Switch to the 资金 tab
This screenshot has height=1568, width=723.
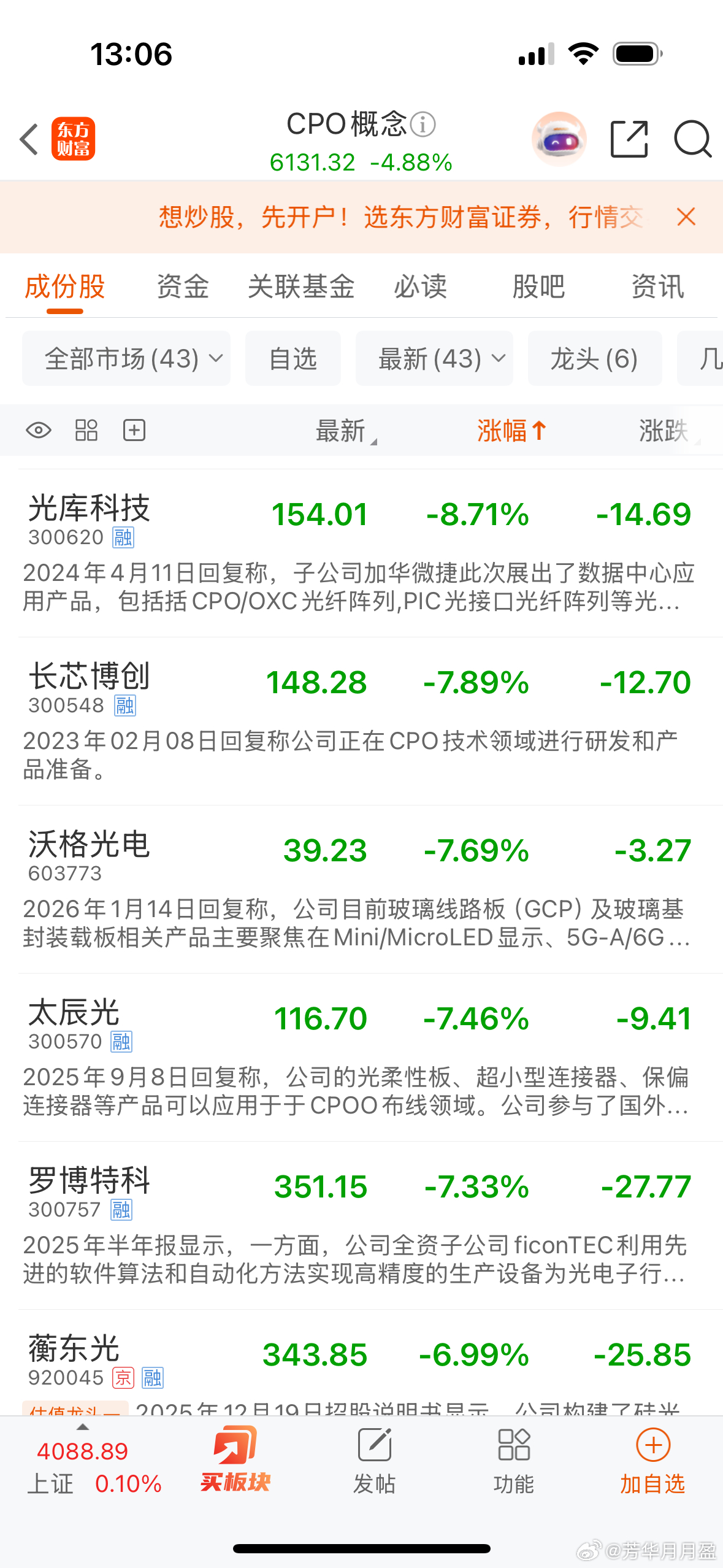click(183, 286)
